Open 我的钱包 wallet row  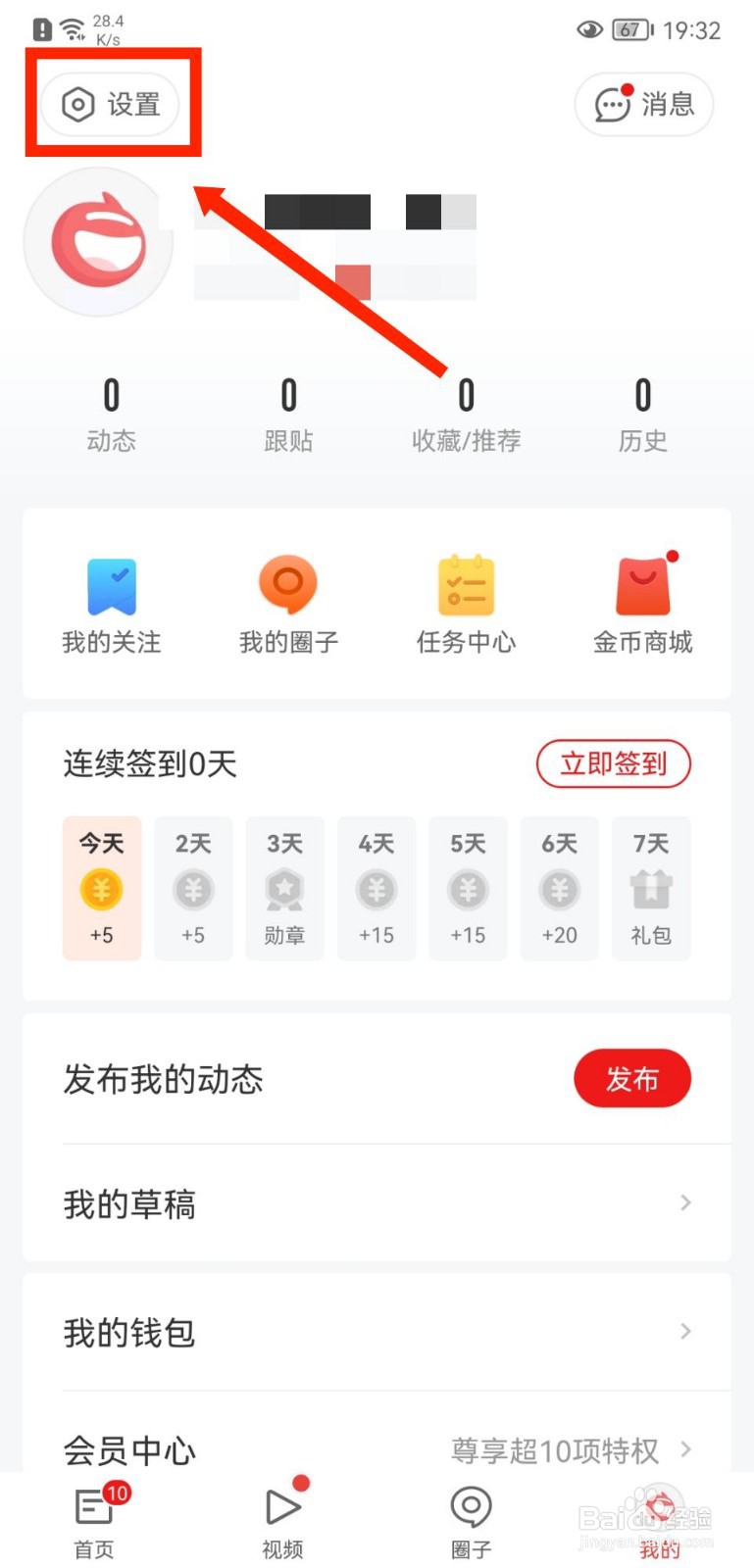coord(377,1332)
